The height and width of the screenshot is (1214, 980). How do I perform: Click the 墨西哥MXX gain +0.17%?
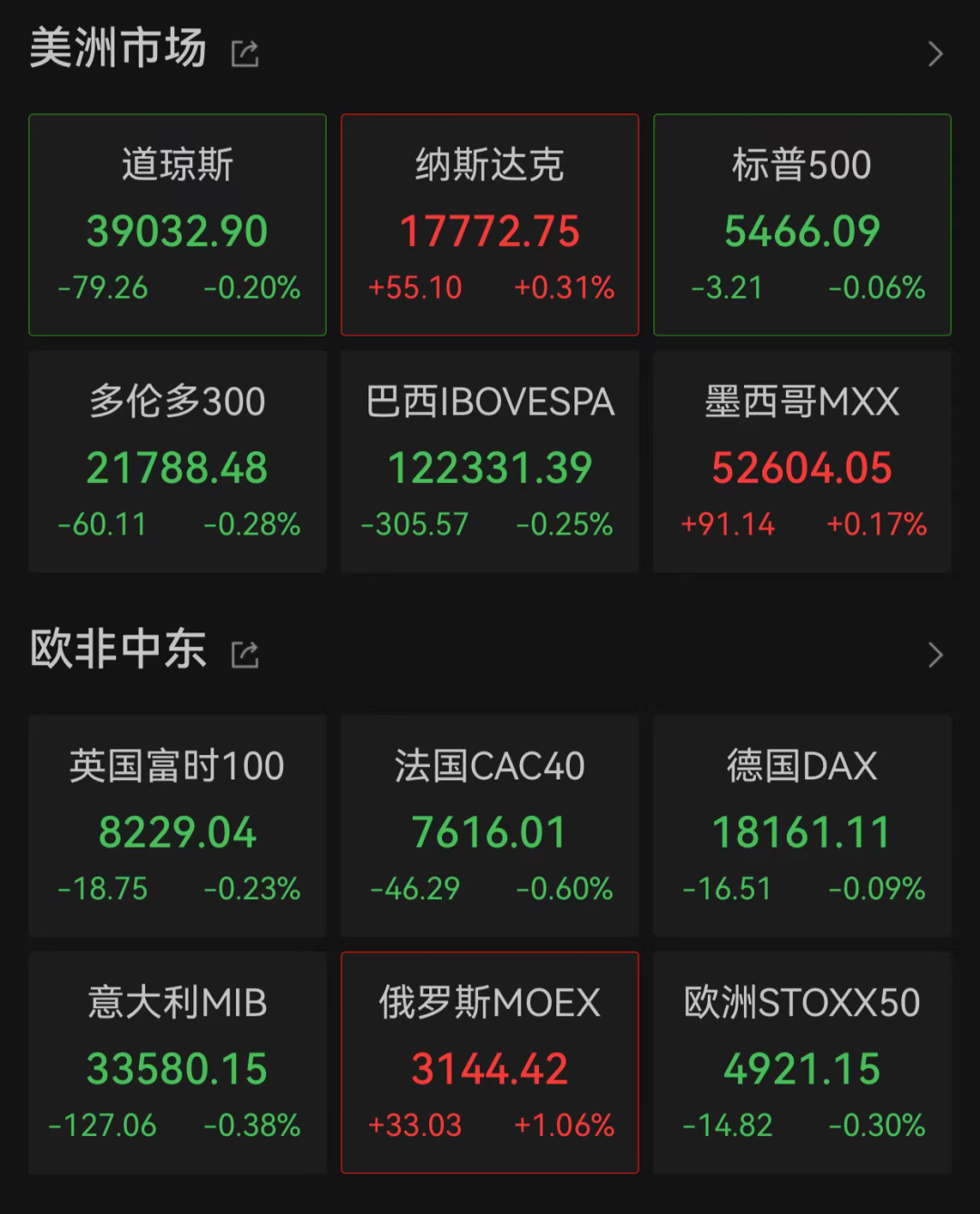pos(876,524)
